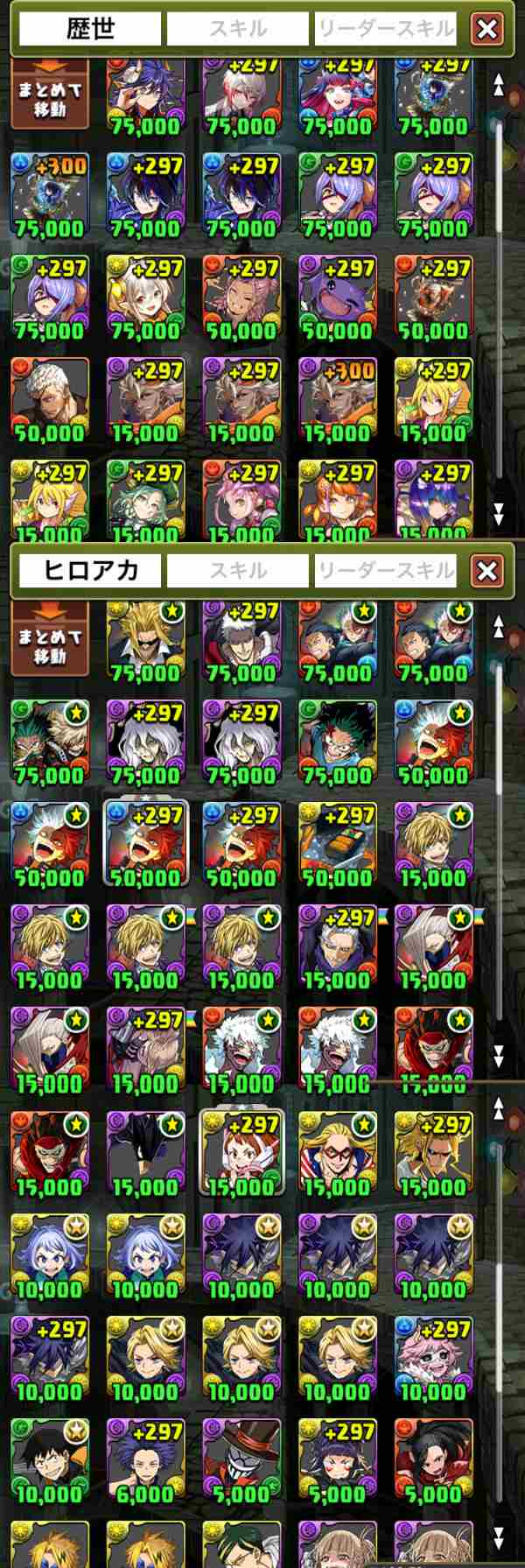Image resolution: width=525 pixels, height=1568 pixels.
Task: Open リーダースキル tab in ヒロアカ panel
Action: pos(385,571)
